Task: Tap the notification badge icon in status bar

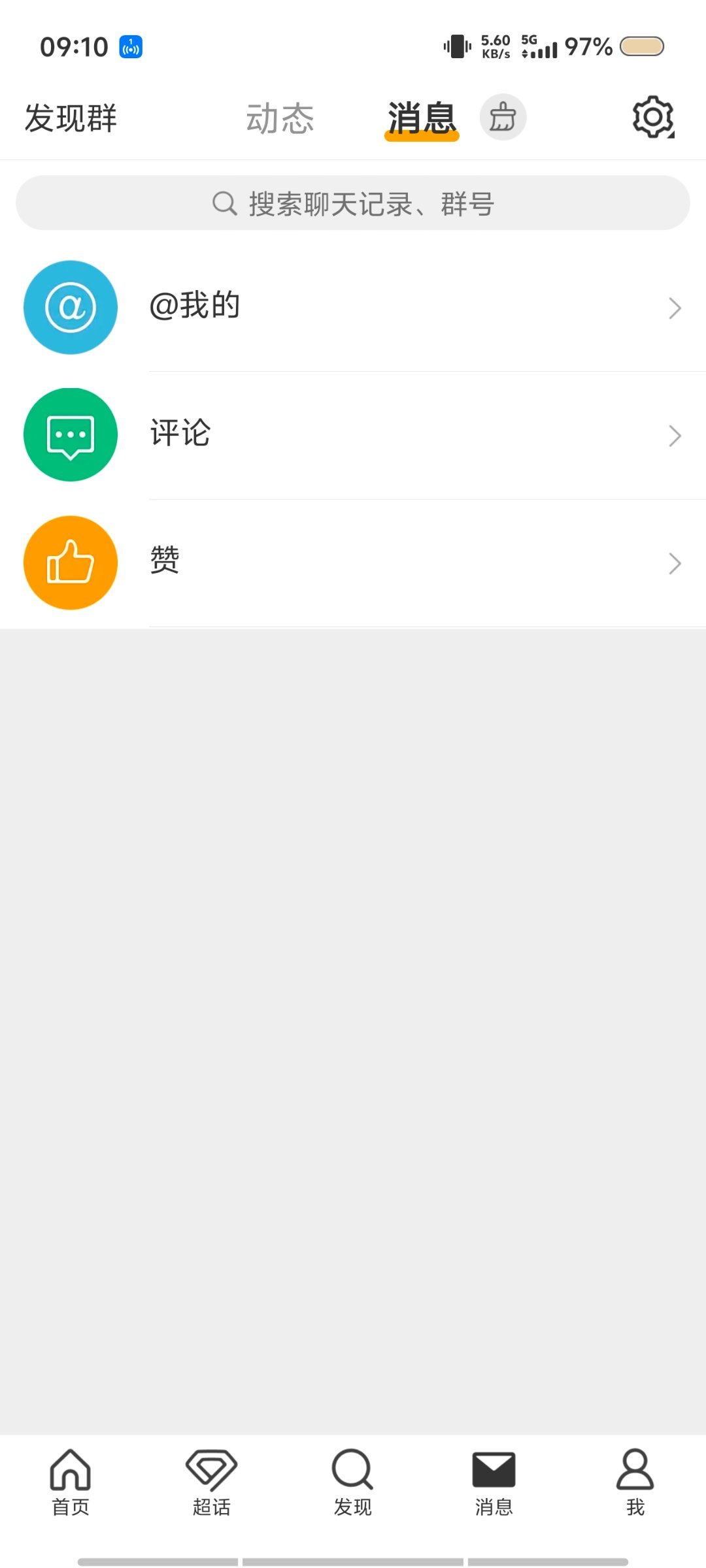Action: tap(130, 47)
